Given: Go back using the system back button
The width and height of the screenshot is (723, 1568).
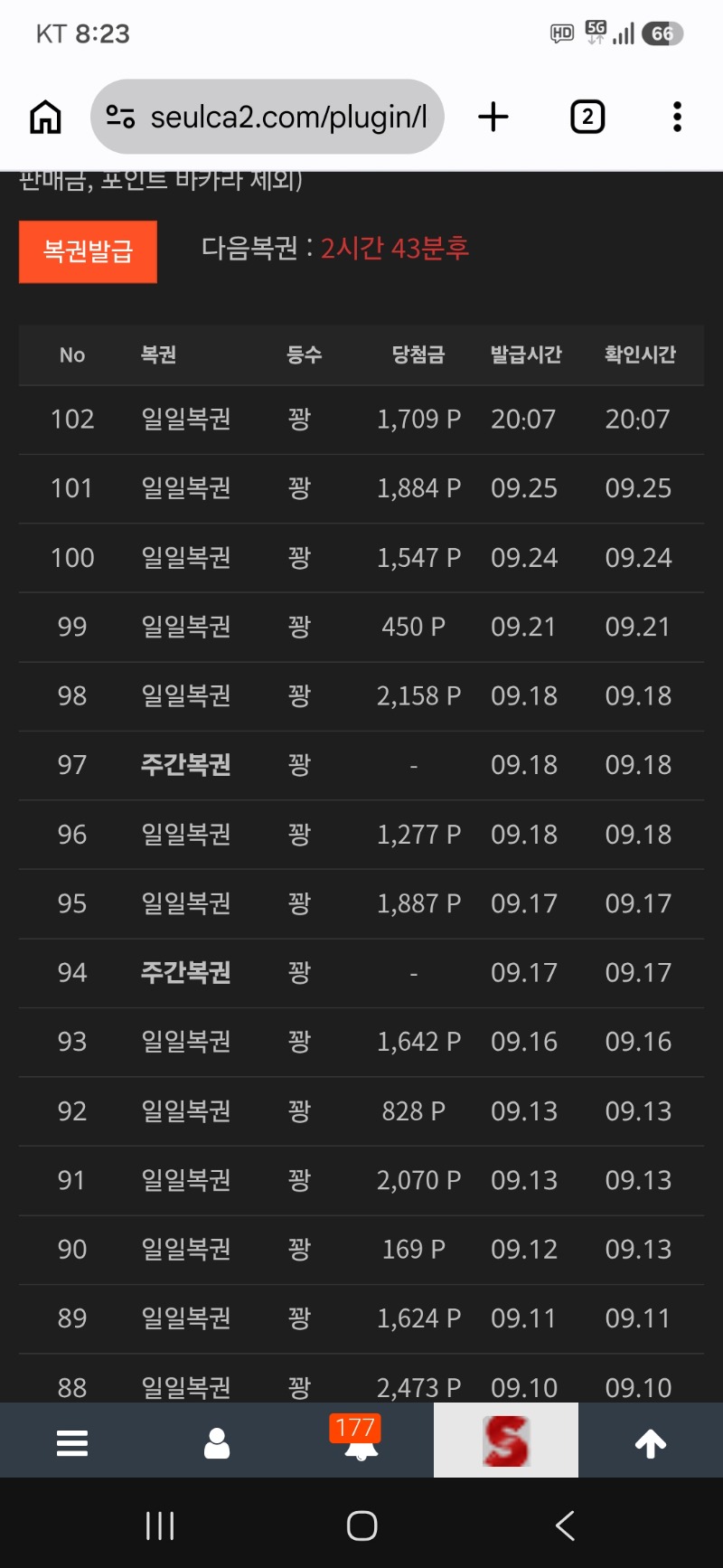Looking at the screenshot, I should click(x=565, y=1525).
